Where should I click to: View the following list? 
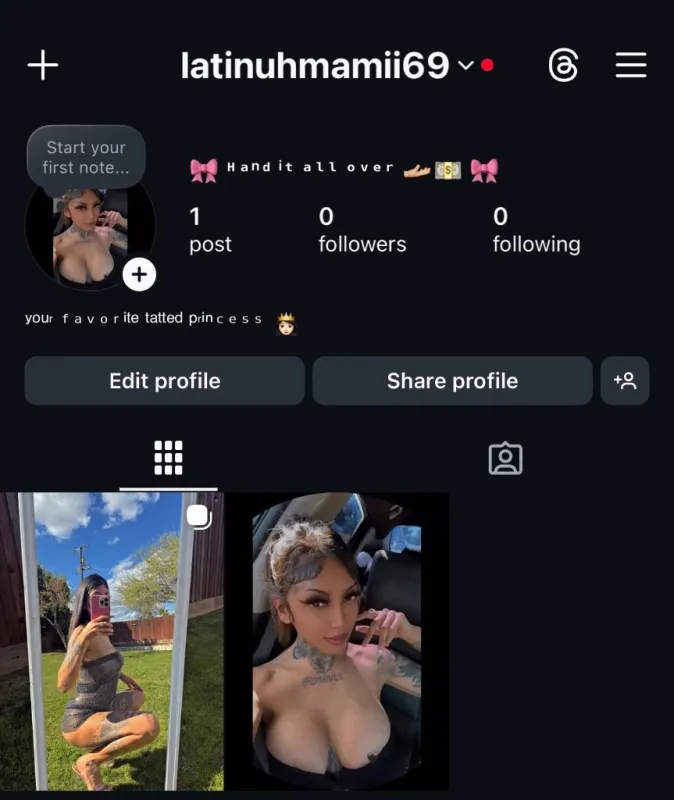click(535, 230)
